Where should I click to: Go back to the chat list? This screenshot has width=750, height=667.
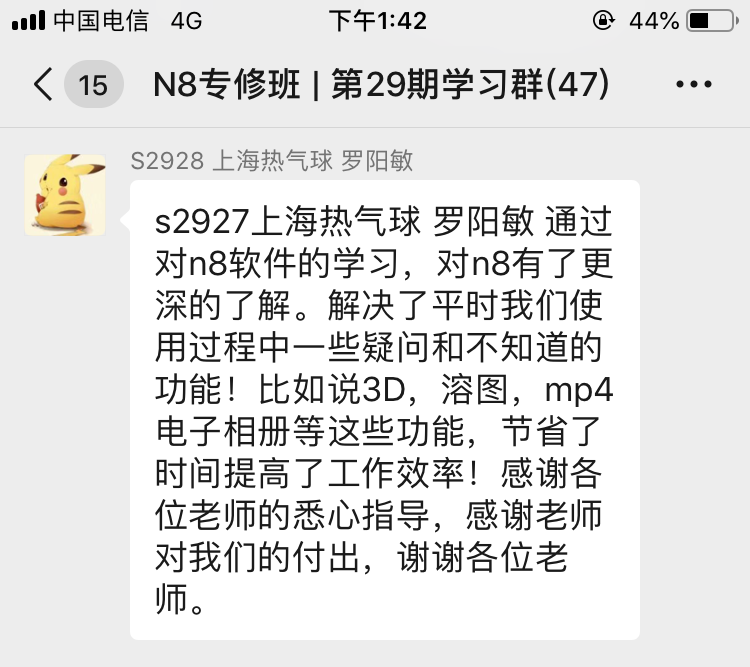click(x=44, y=85)
